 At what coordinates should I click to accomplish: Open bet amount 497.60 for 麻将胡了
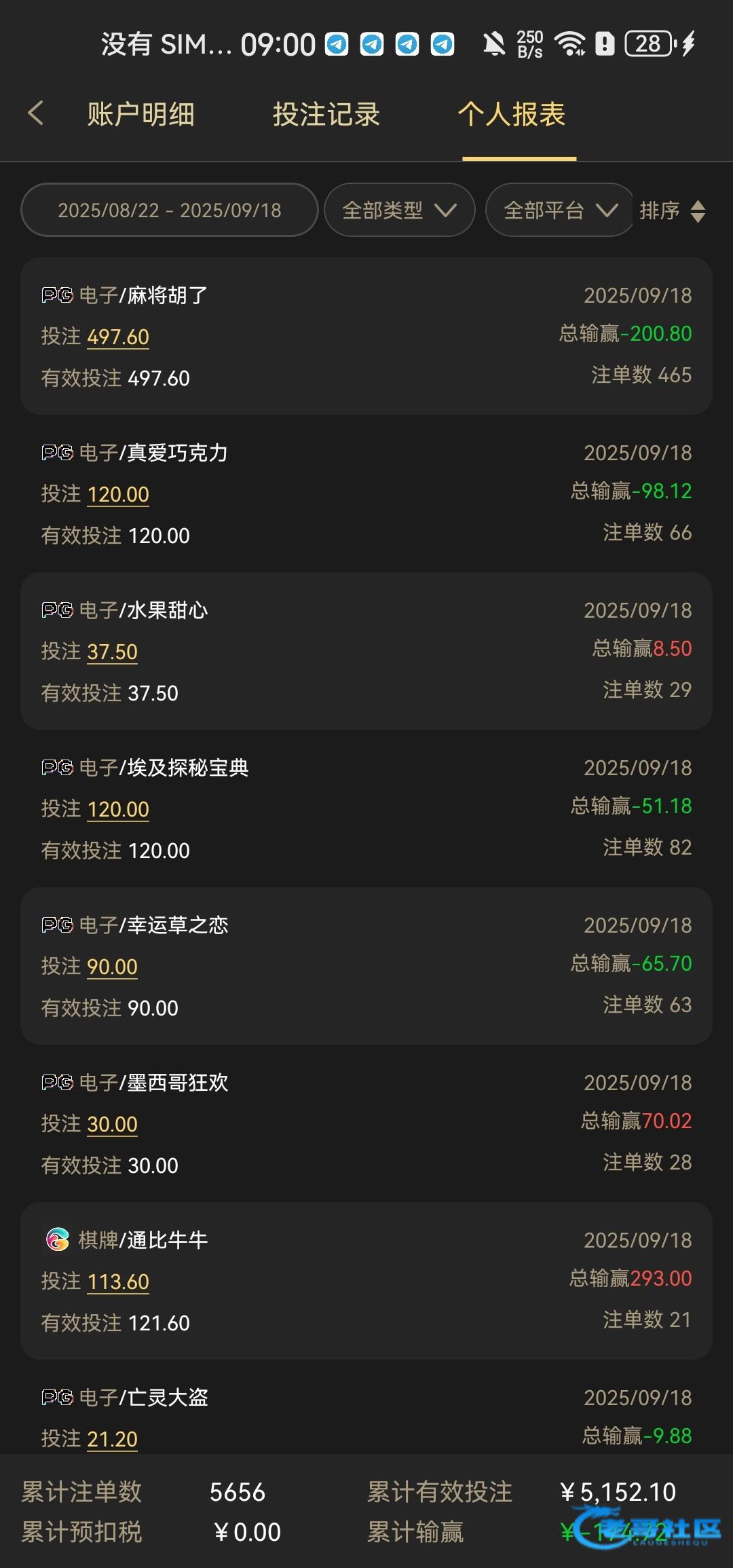tap(118, 337)
